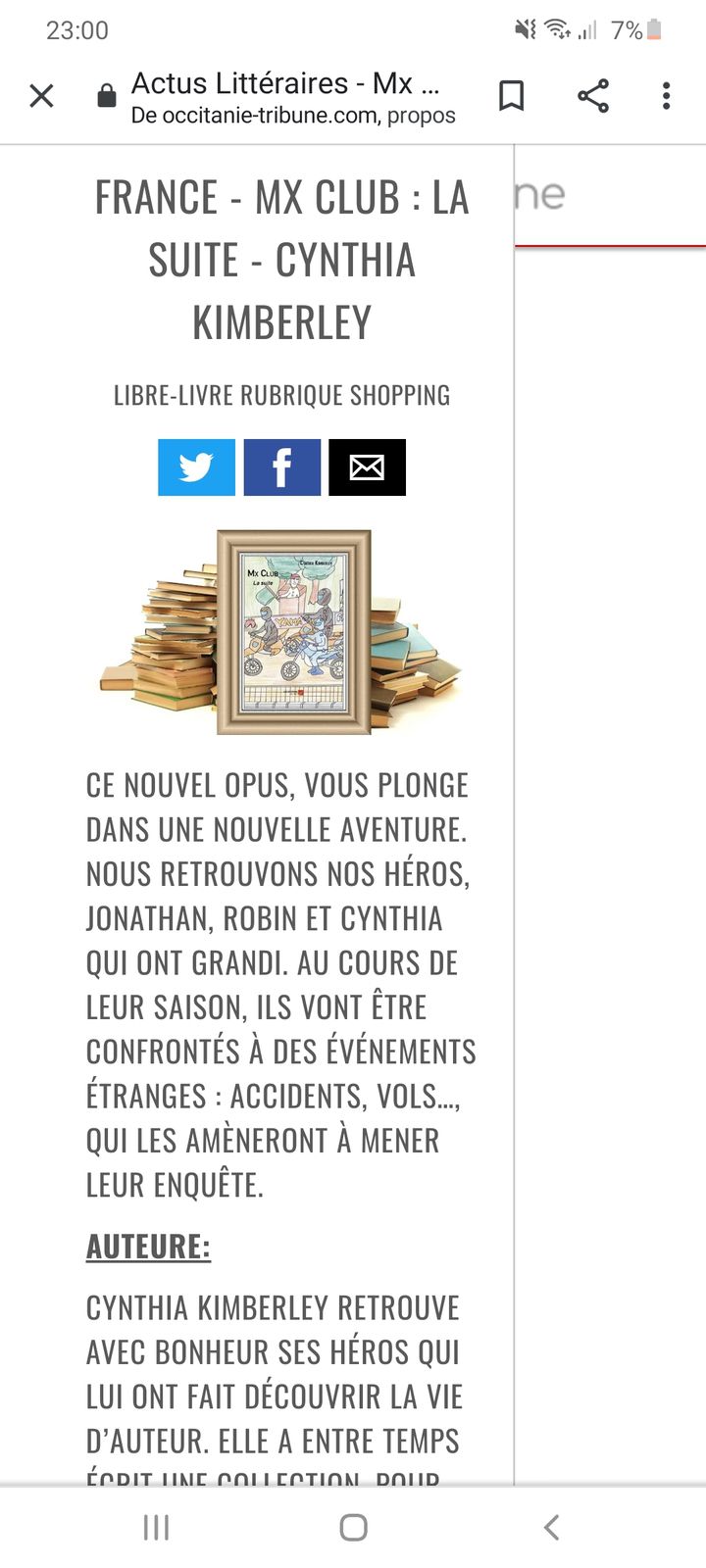This screenshot has width=706, height=1568.
Task: Open recent apps view
Action: [156, 1527]
